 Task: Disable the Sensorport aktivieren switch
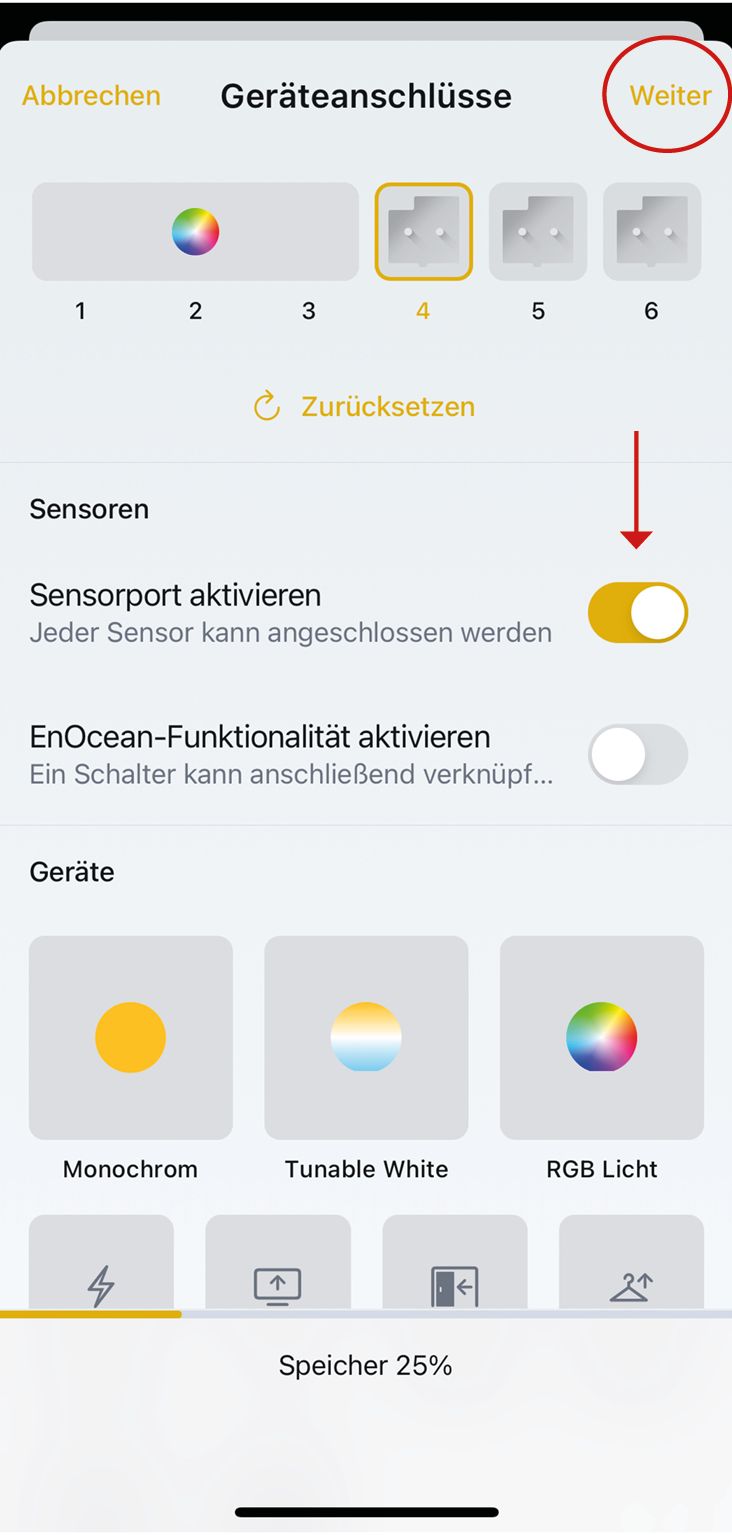tap(638, 613)
